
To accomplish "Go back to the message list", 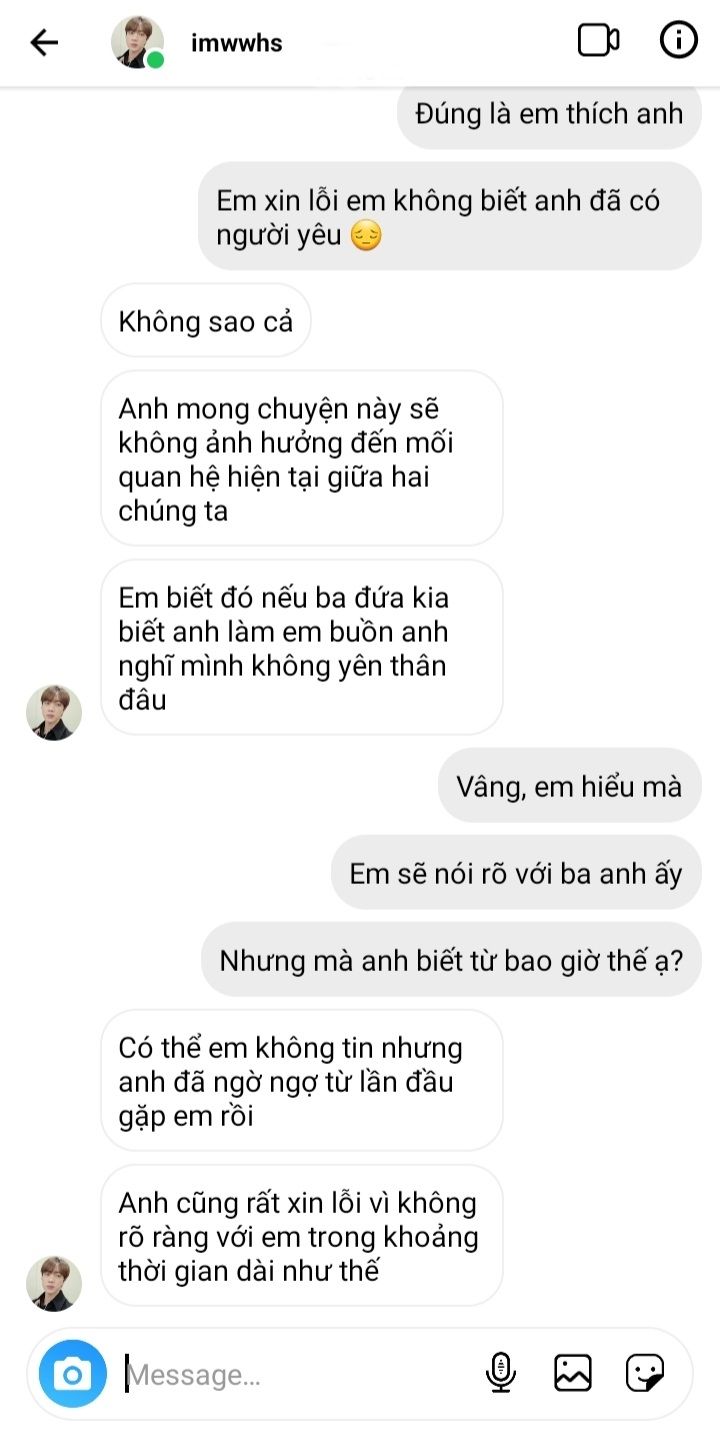I will tap(44, 42).
